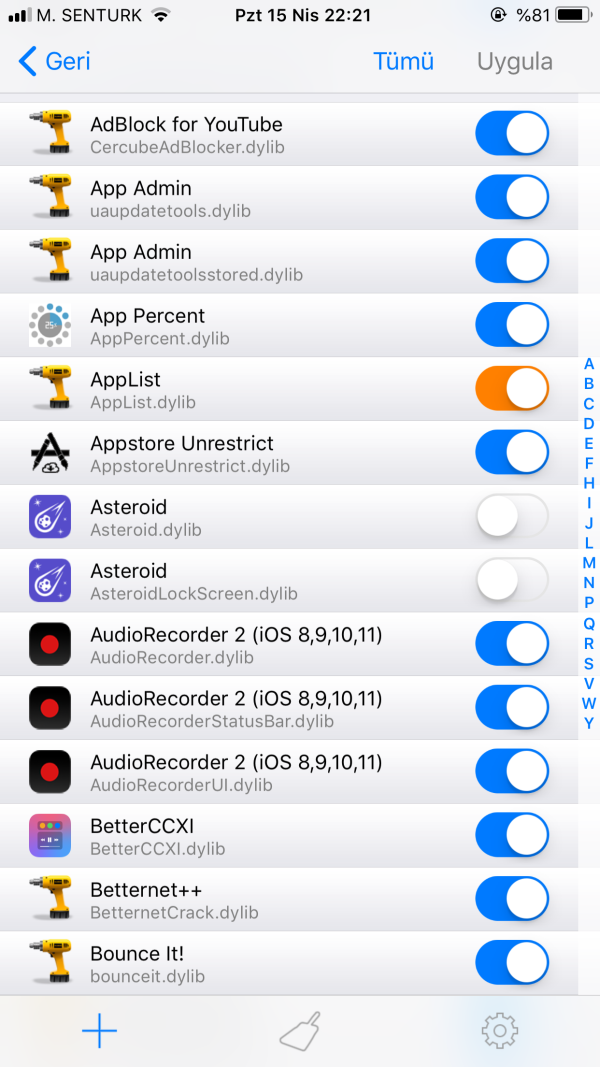Go back with the Geri button
The height and width of the screenshot is (1067, 600).
(55, 61)
